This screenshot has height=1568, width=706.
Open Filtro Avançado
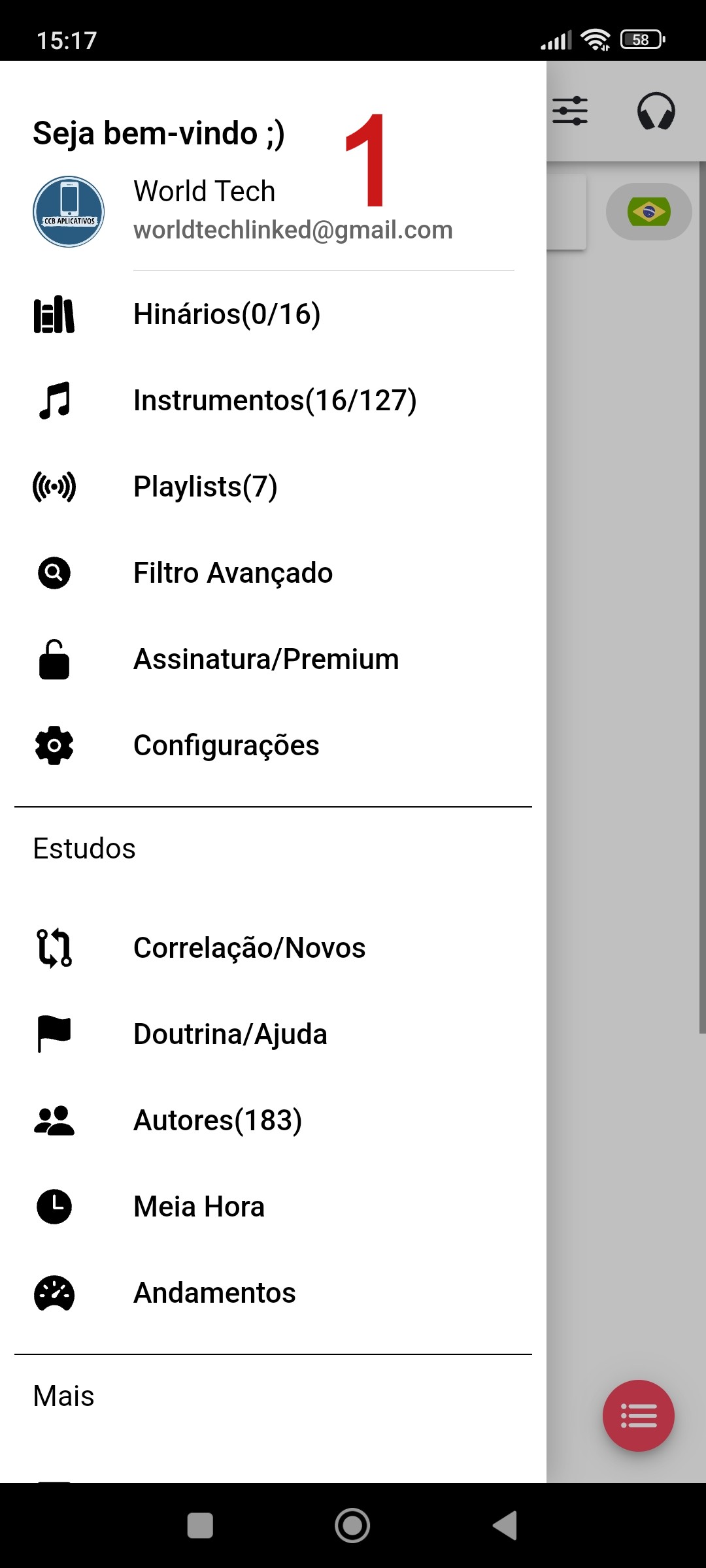point(273,573)
